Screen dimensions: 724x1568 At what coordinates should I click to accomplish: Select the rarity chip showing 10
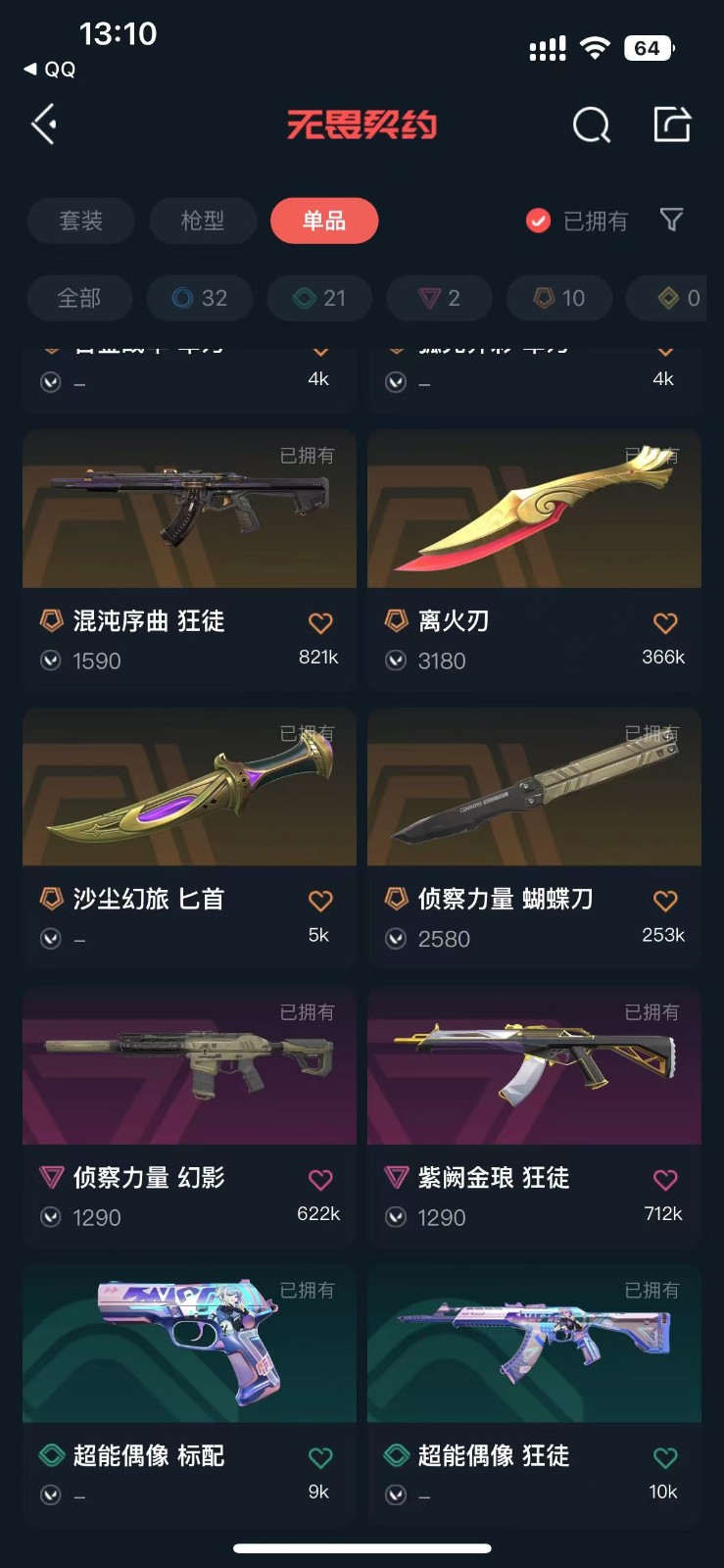click(x=558, y=298)
